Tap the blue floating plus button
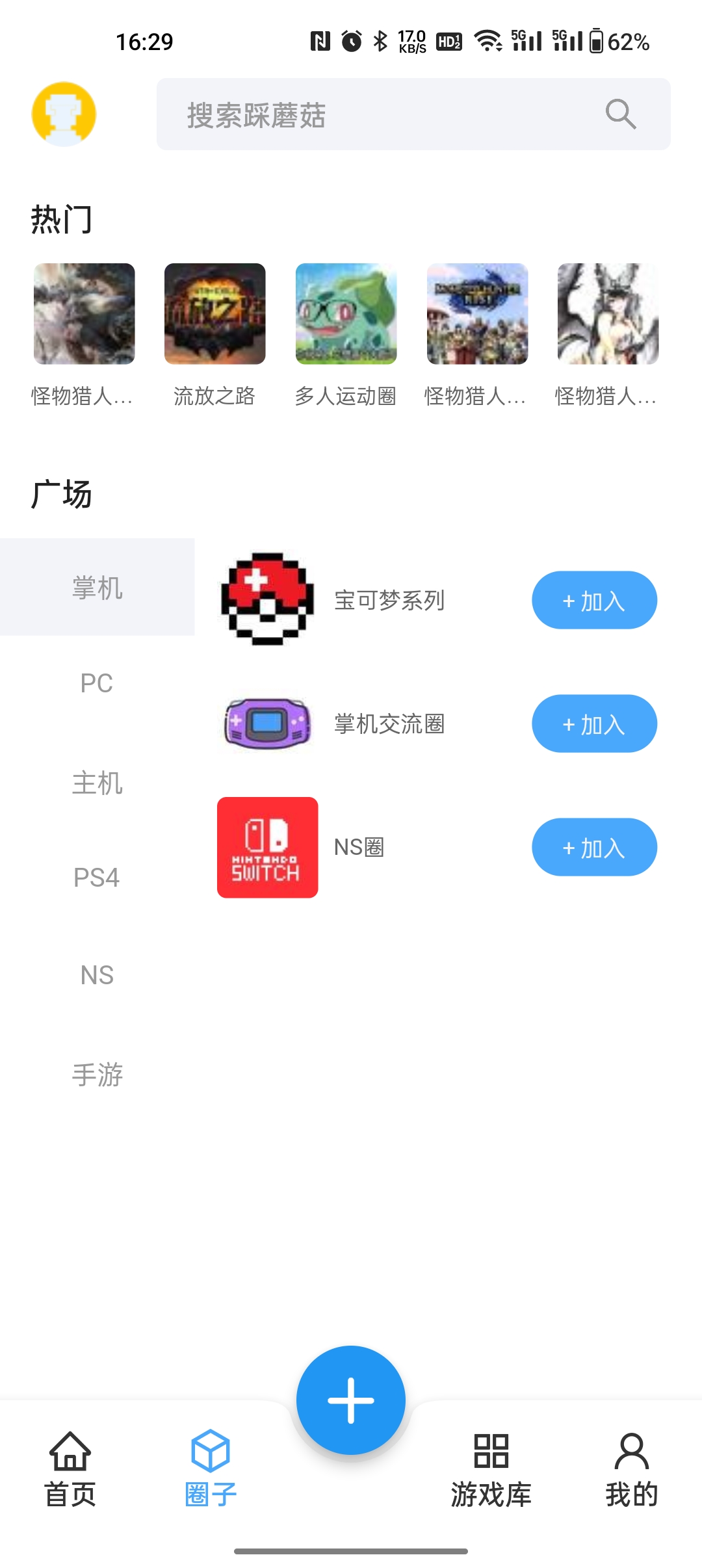 click(351, 1400)
